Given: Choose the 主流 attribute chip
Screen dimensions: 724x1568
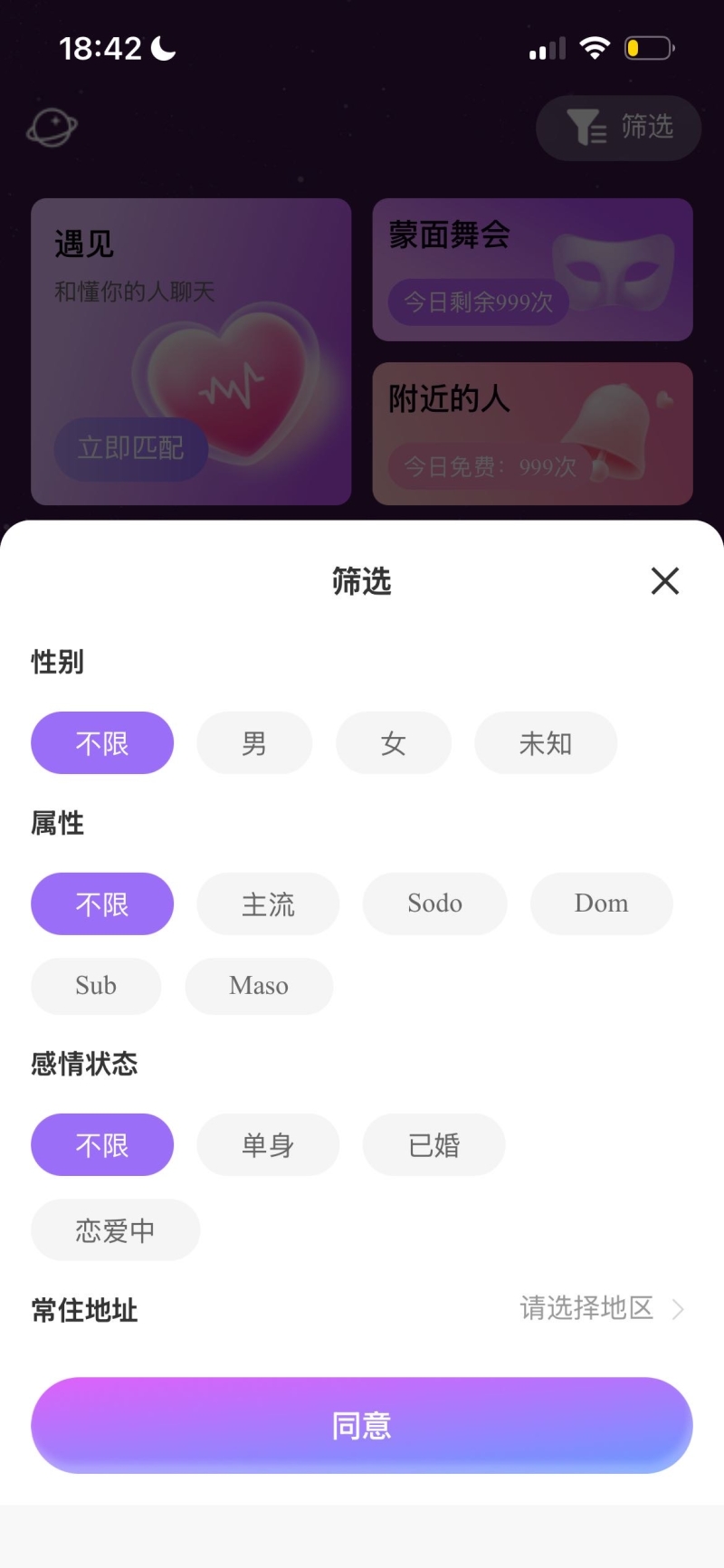Looking at the screenshot, I should pyautogui.click(x=268, y=904).
